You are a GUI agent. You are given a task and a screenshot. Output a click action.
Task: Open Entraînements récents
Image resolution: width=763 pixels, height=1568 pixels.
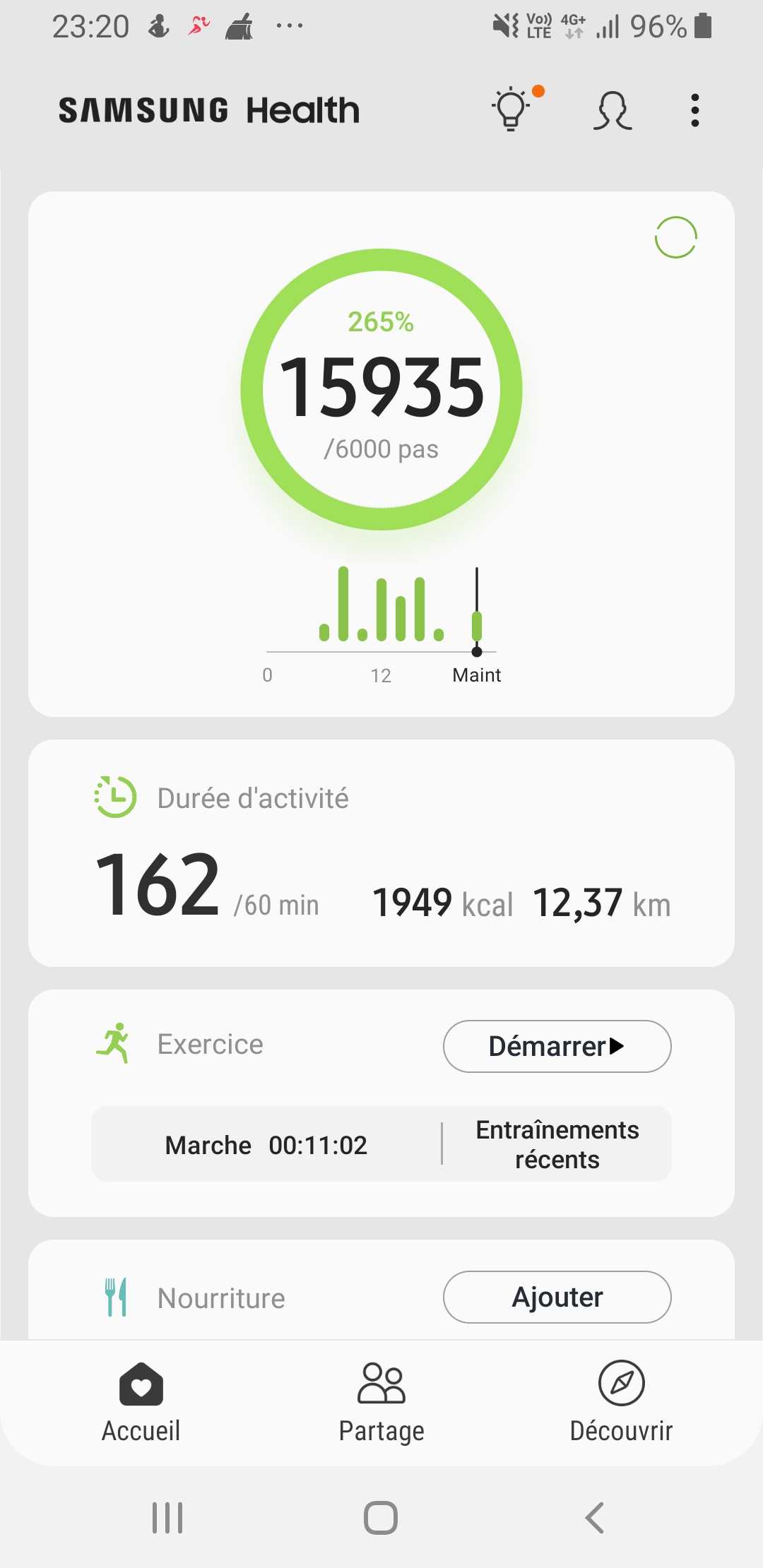click(x=557, y=1145)
